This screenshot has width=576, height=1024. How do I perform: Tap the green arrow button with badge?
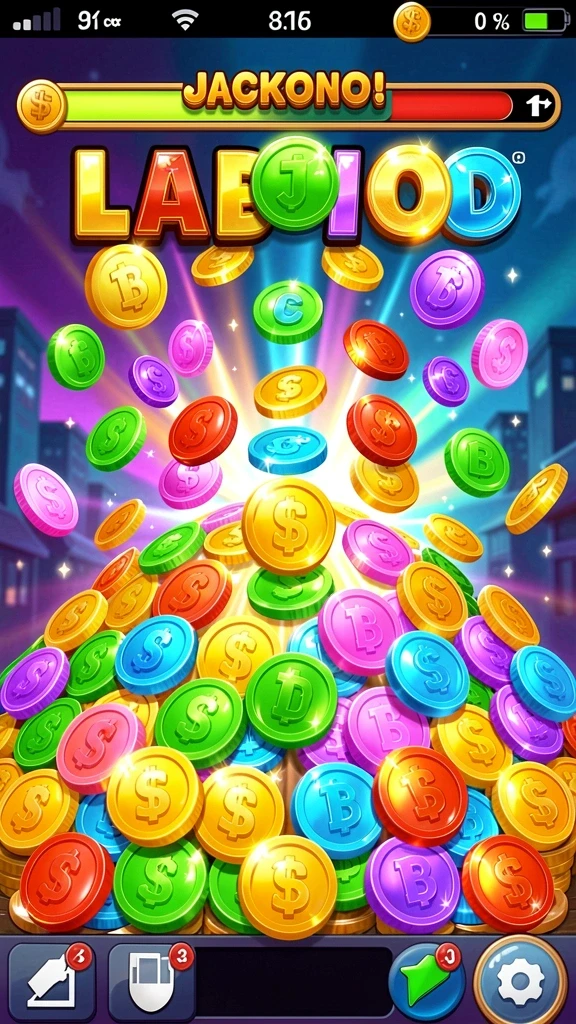(425, 982)
